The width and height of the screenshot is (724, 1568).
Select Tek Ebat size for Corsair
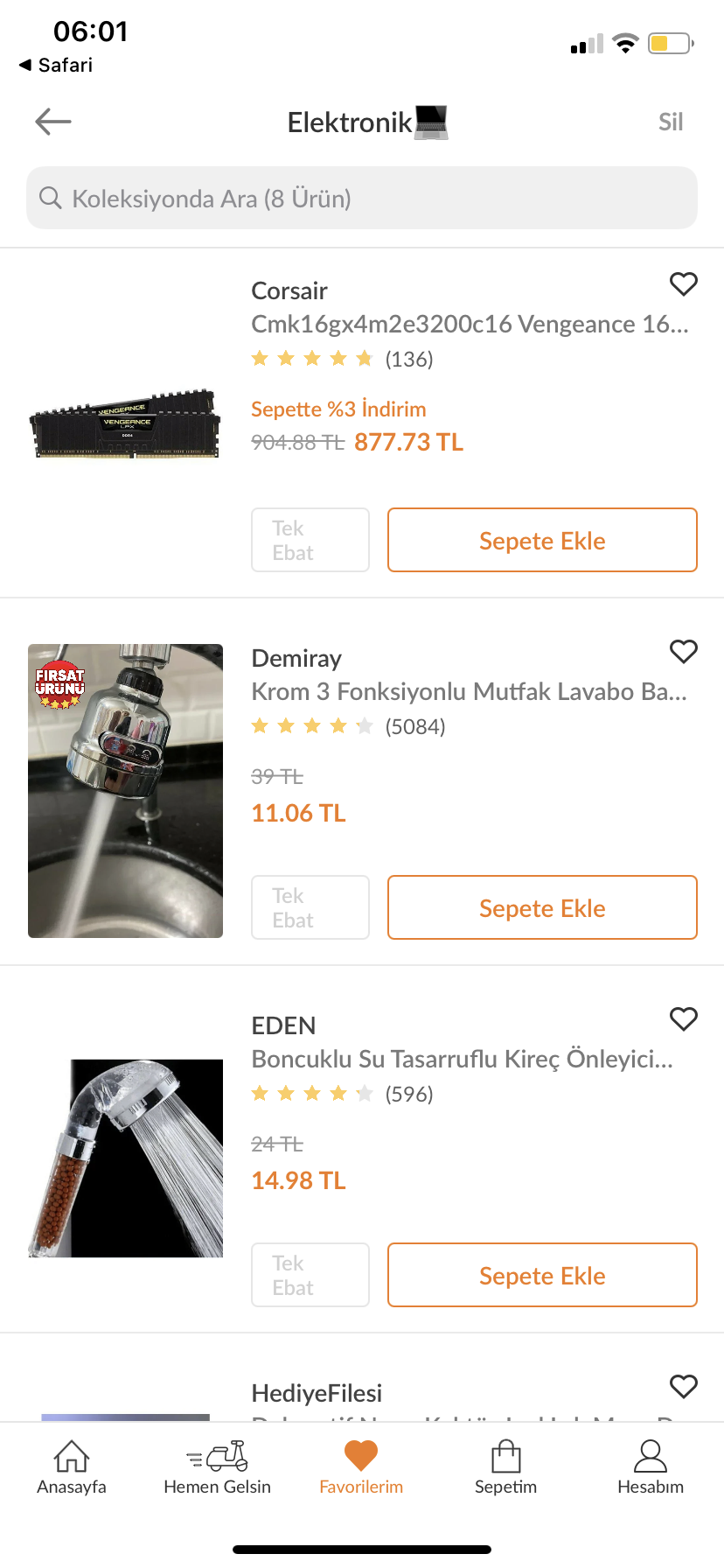coord(310,541)
